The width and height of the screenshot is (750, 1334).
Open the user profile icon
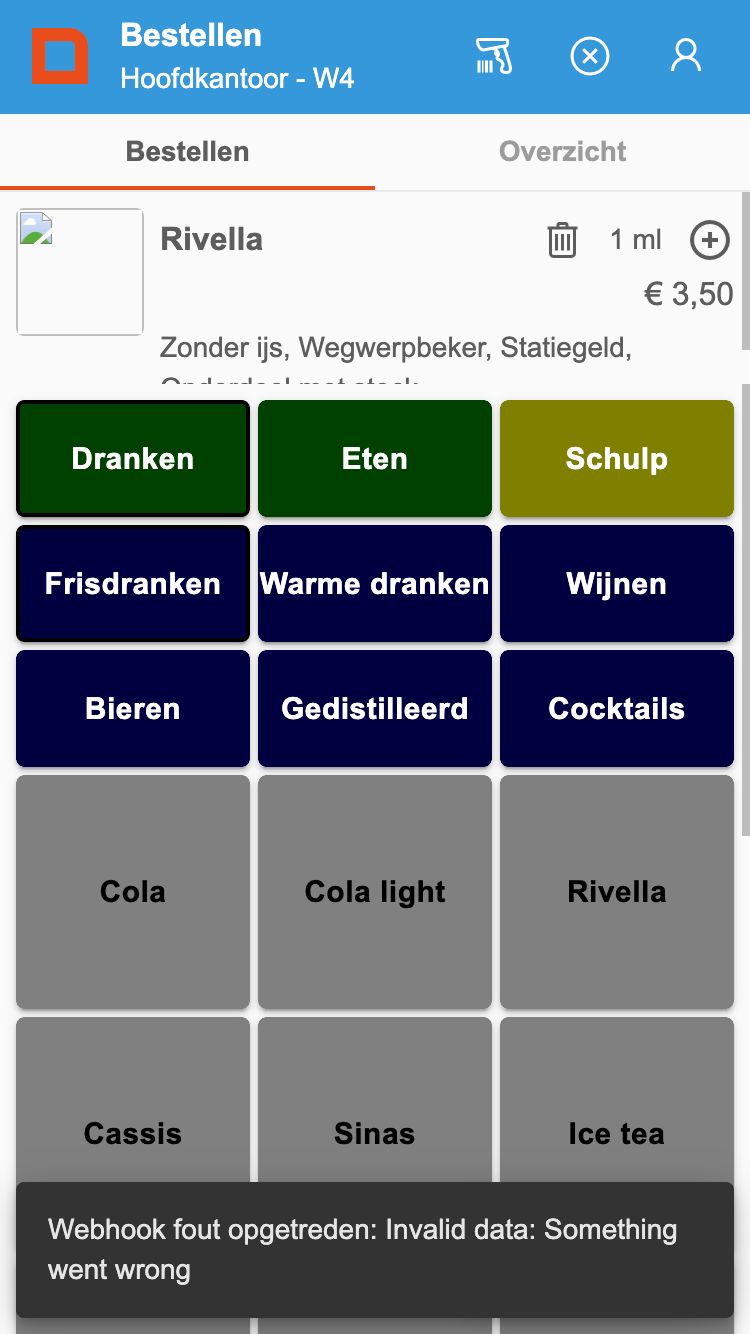[x=686, y=56]
